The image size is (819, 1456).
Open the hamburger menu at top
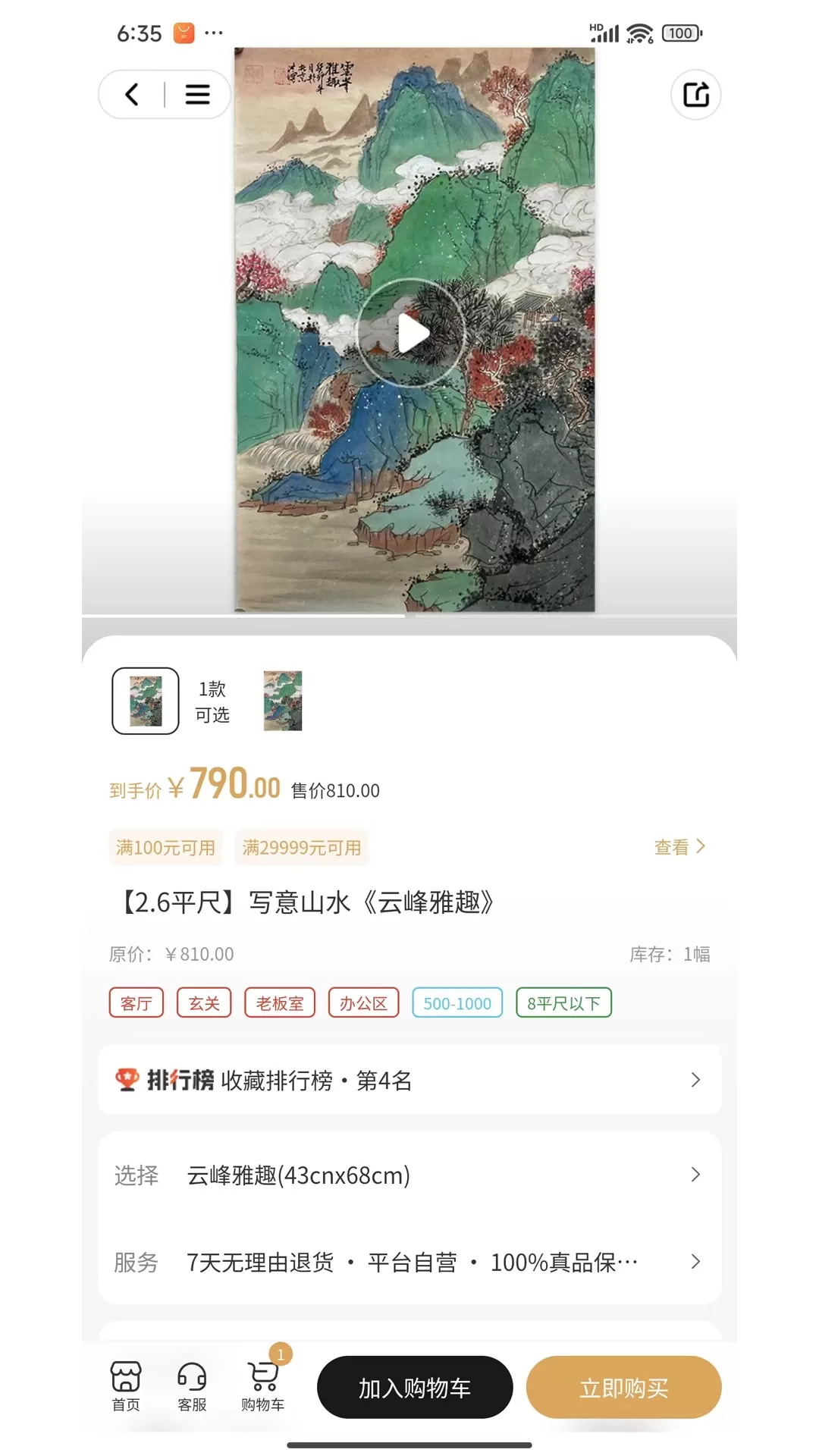coord(197,95)
